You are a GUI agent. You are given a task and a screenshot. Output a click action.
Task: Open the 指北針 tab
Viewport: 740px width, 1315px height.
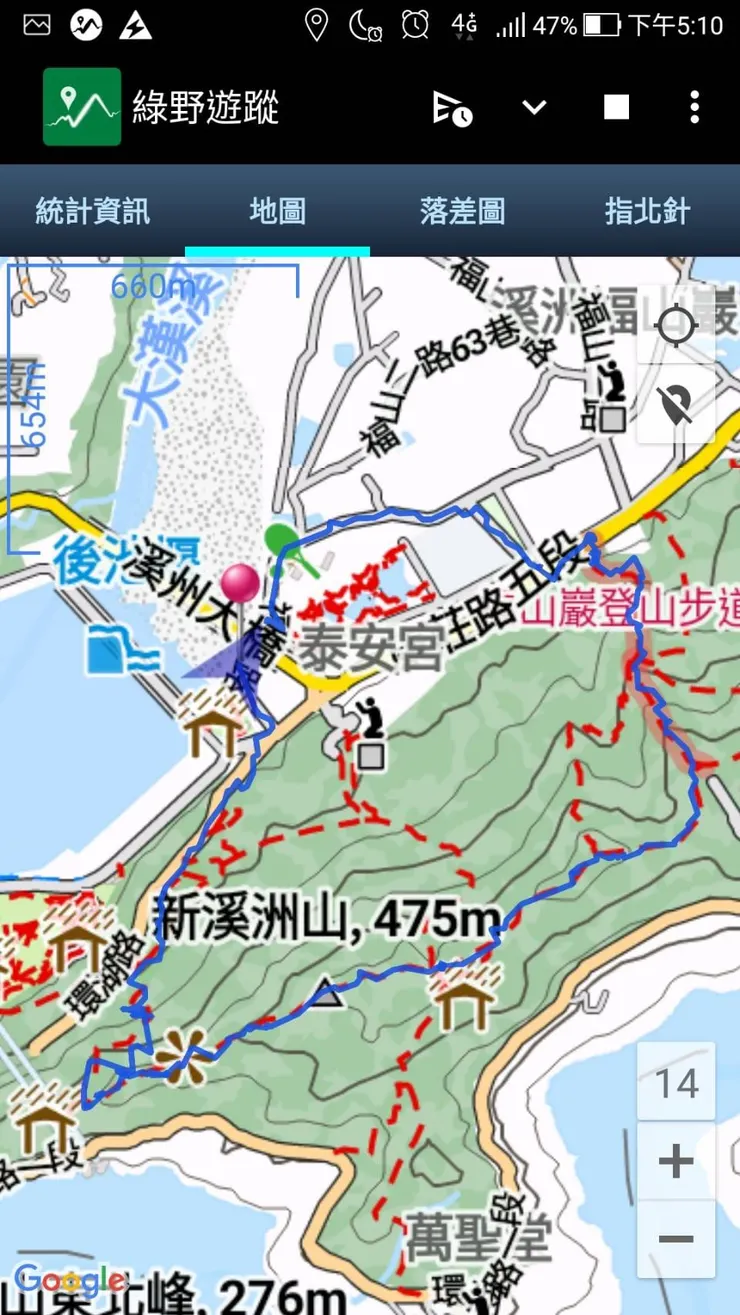[x=647, y=211]
